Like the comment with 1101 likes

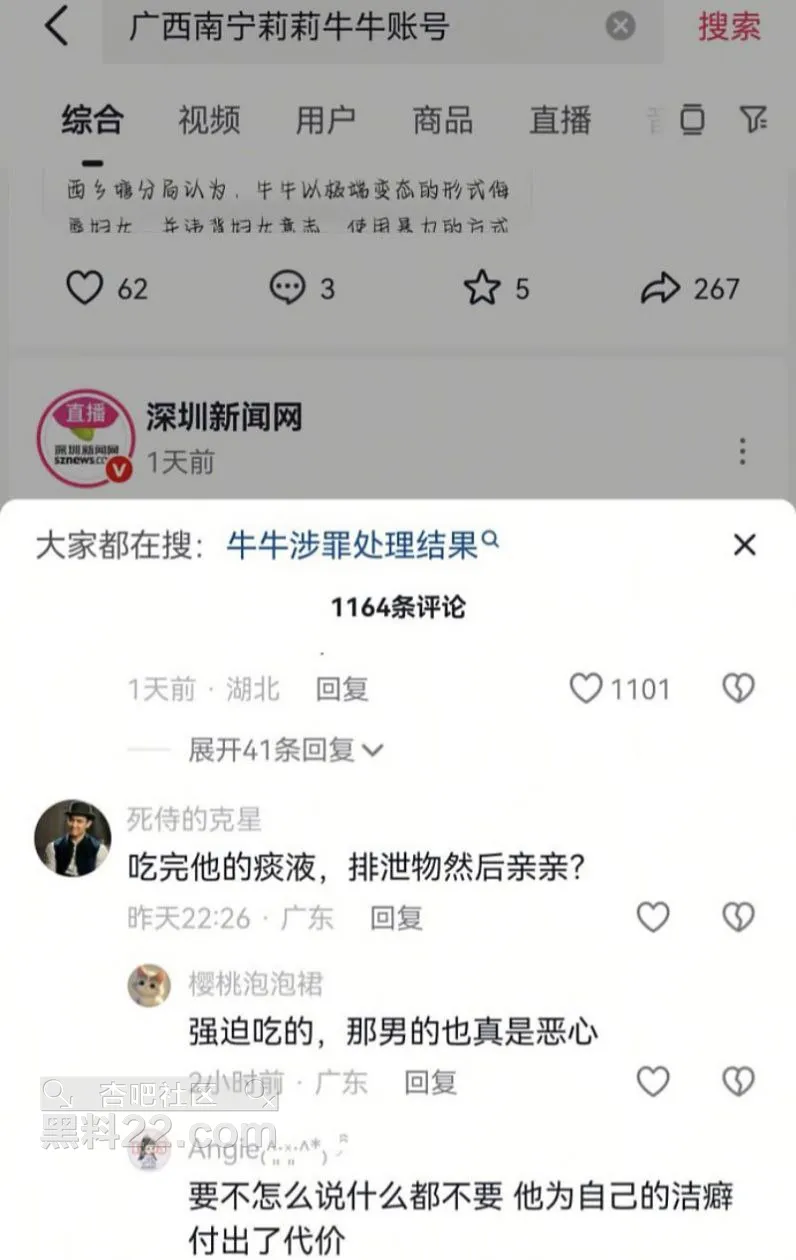pyautogui.click(x=586, y=689)
